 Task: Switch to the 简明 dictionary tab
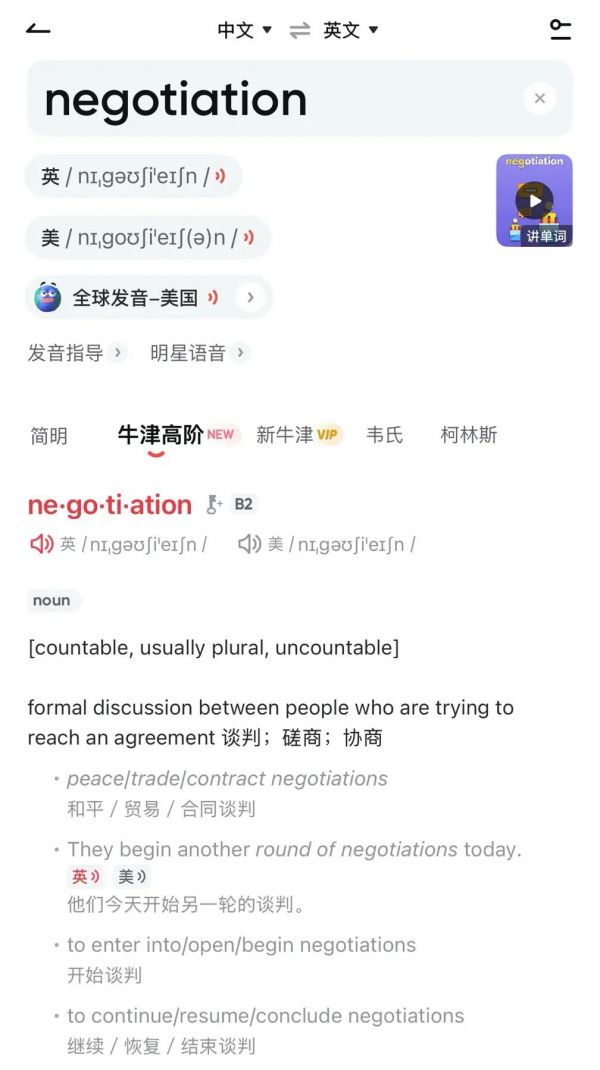point(49,435)
